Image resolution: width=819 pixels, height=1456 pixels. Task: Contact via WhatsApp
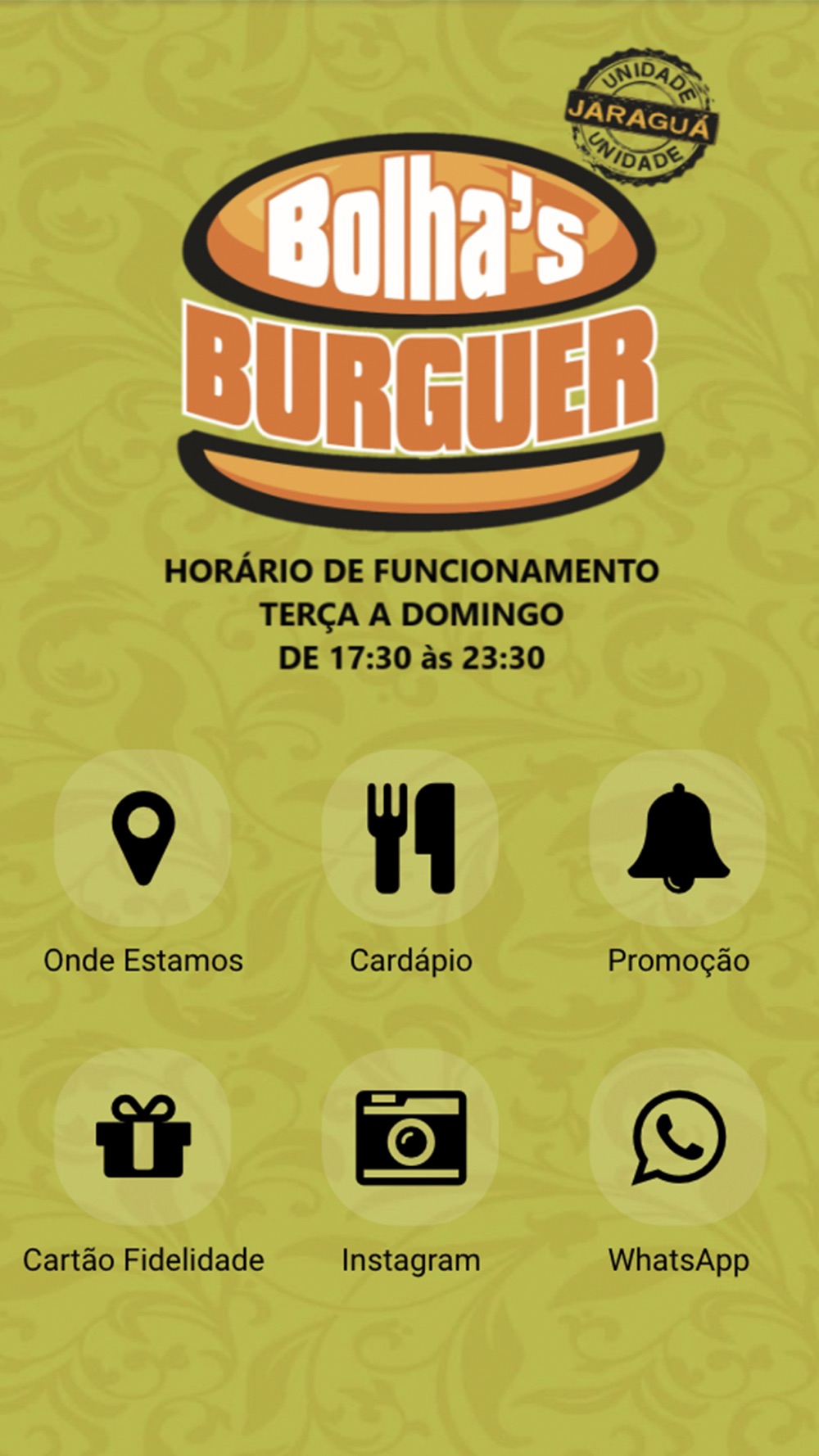pos(677,1137)
